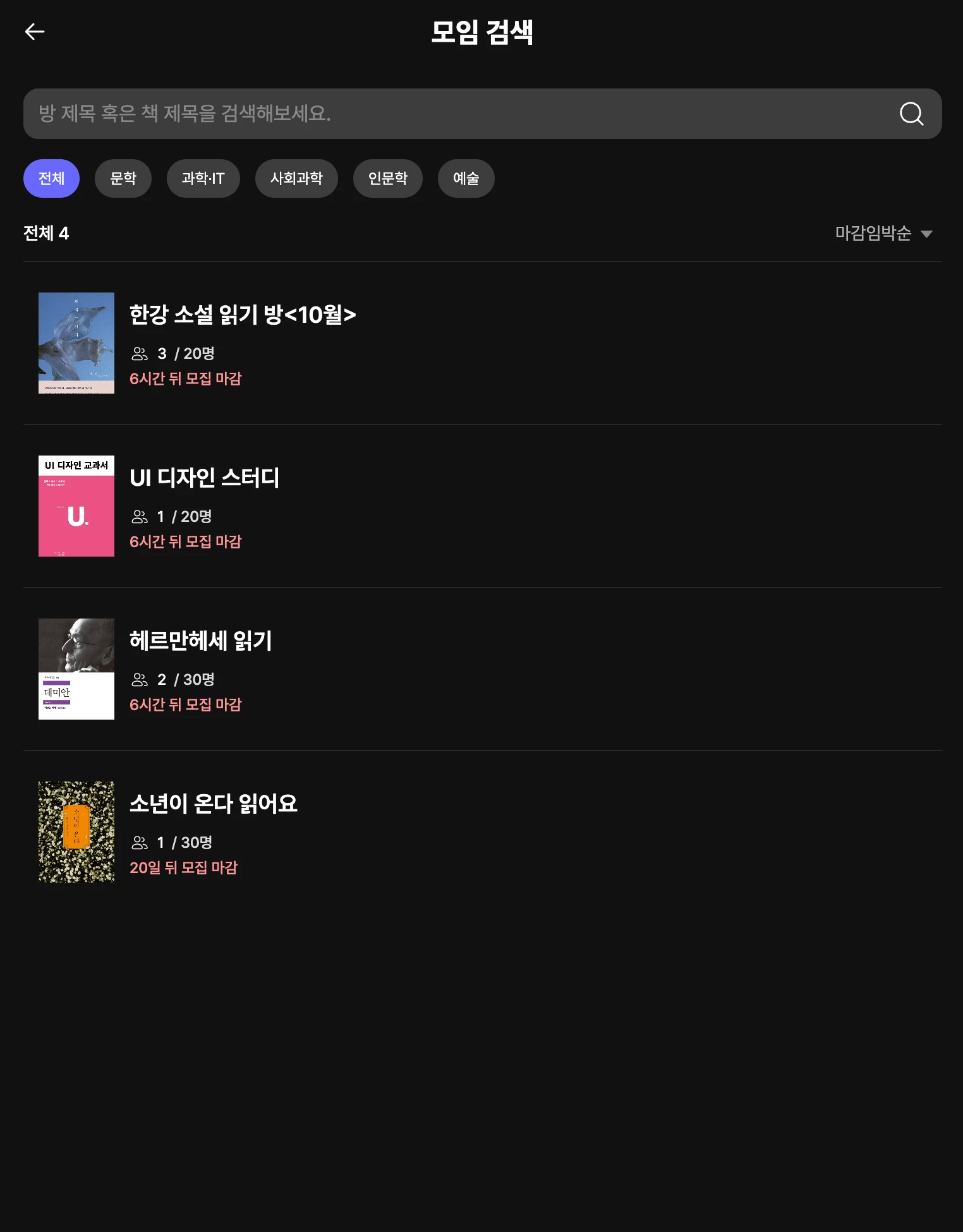Filter by the 과학·IT chip
The image size is (963, 1232).
pos(203,179)
